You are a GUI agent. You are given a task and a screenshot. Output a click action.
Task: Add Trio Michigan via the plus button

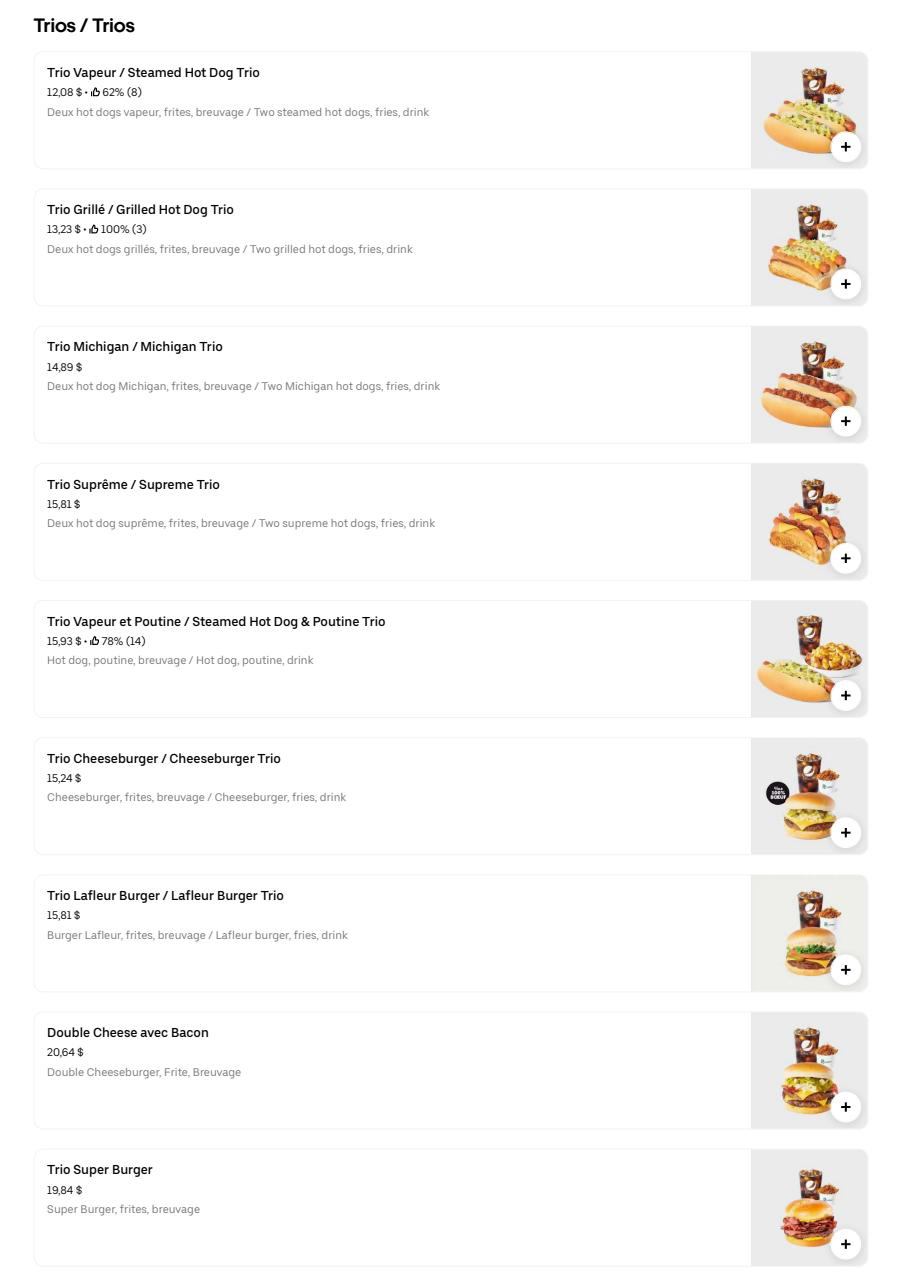tap(845, 421)
